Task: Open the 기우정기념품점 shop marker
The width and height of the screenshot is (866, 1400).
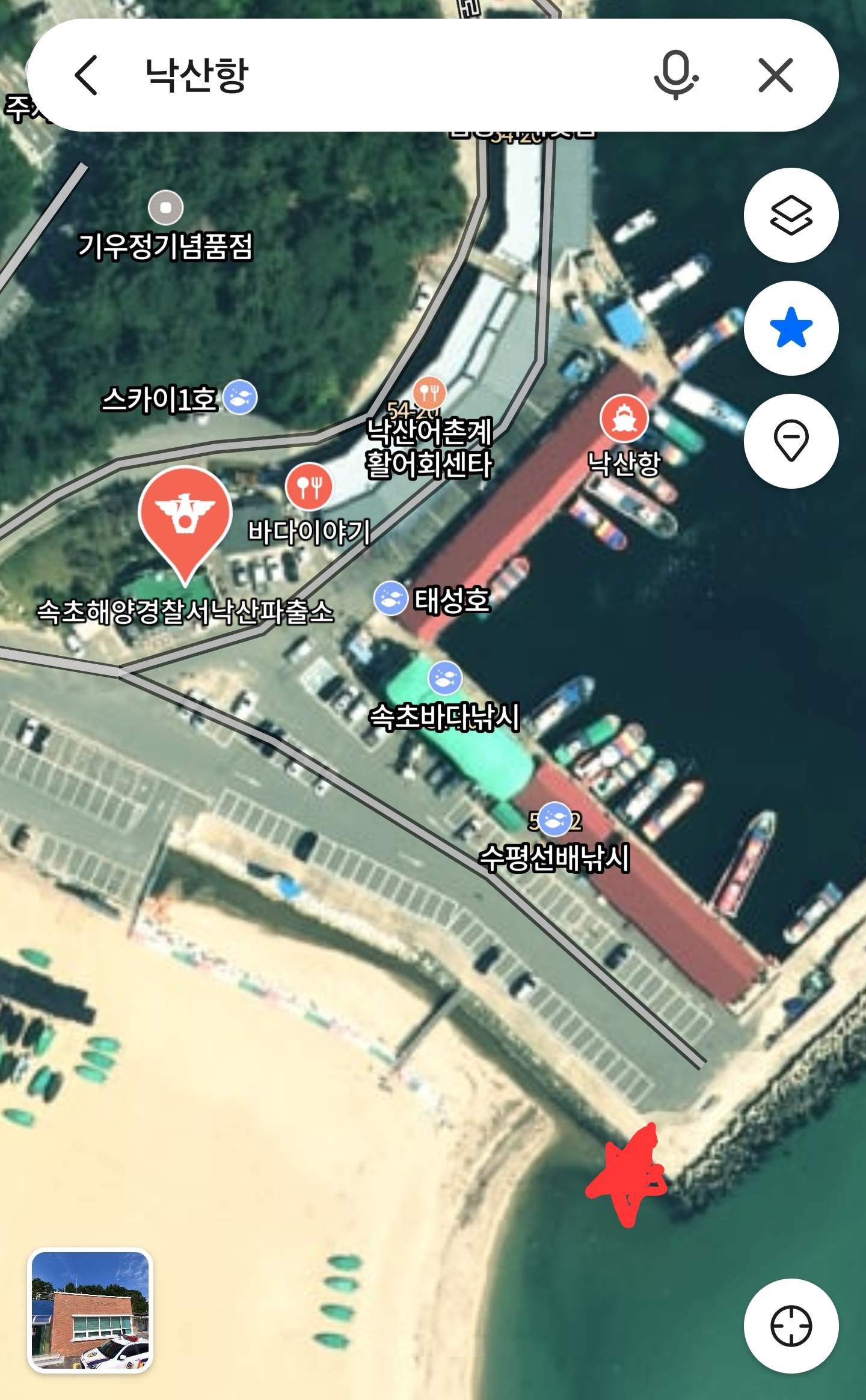Action: tap(165, 207)
